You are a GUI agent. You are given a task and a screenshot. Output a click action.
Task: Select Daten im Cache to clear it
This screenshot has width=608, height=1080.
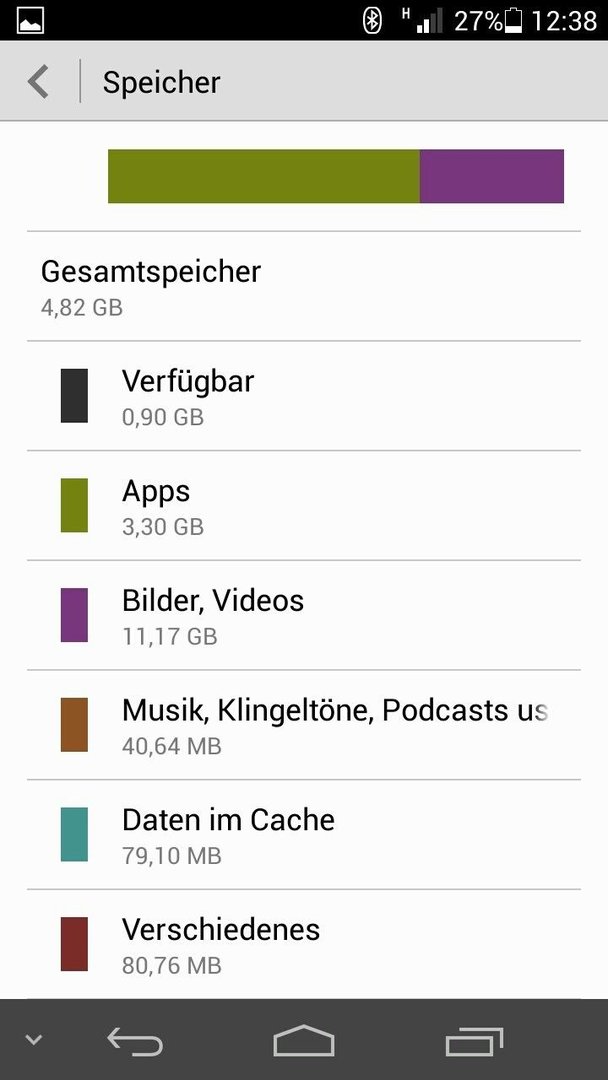304,834
